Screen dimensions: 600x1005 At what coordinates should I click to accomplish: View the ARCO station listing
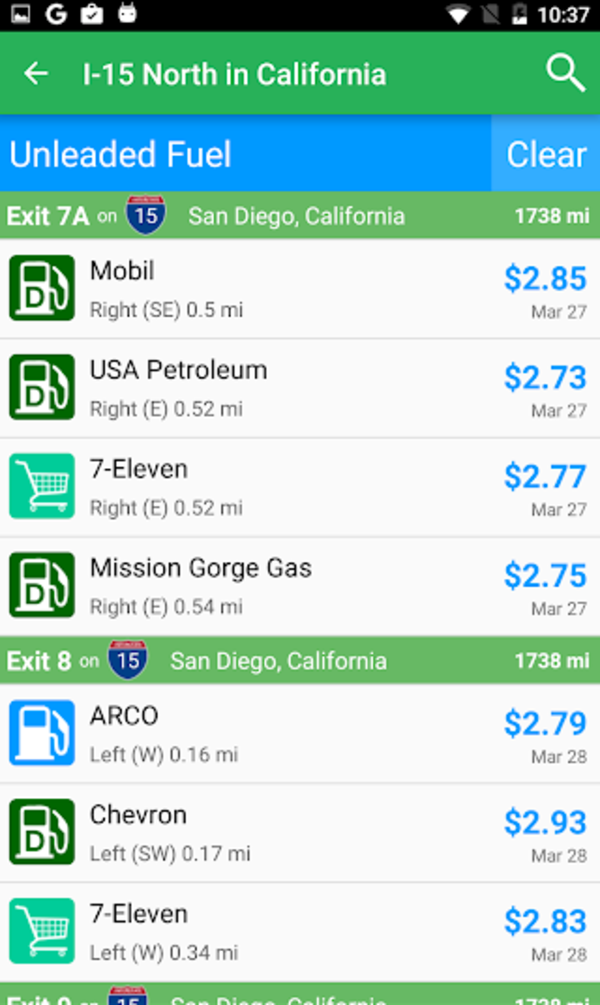coord(300,733)
